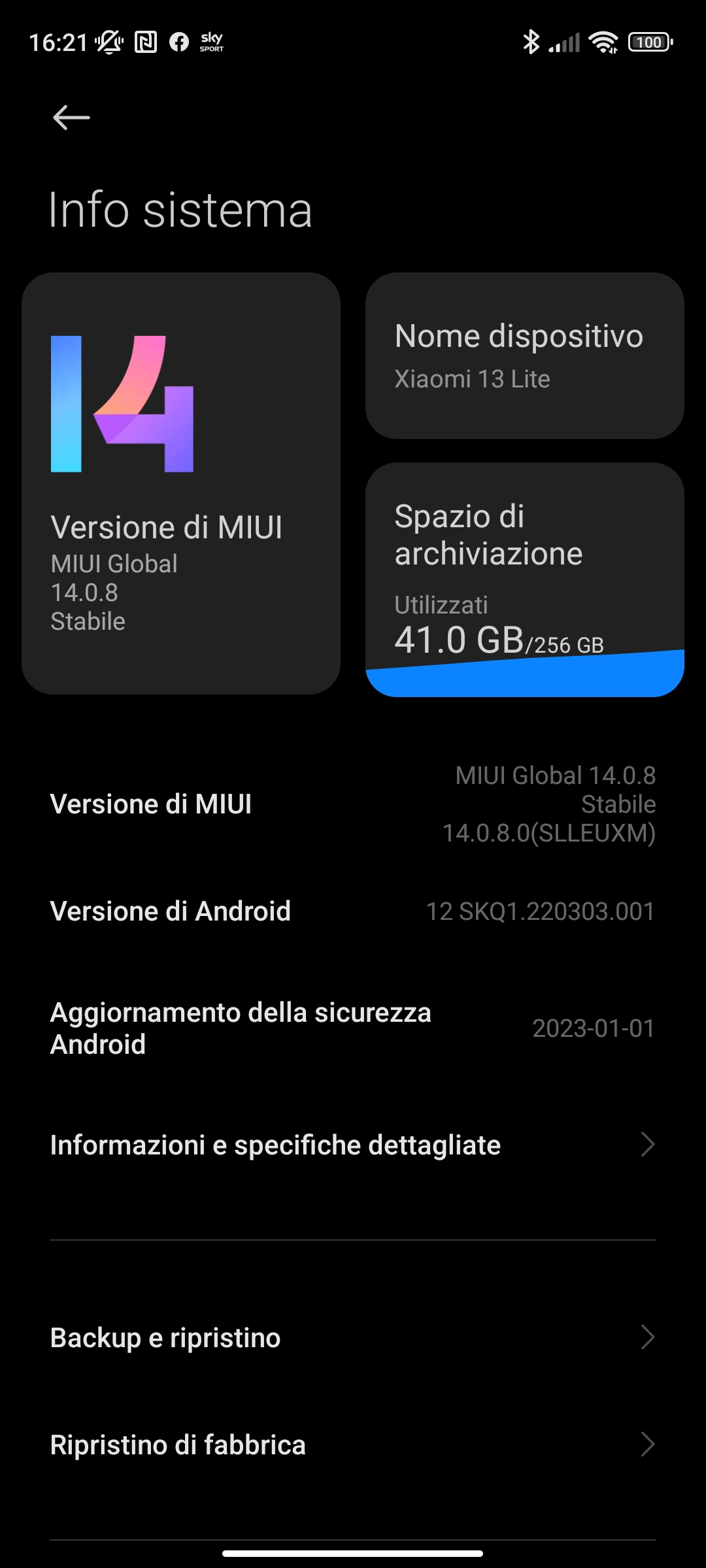Tap the Versione di Android row
Image resolution: width=706 pixels, height=1568 pixels.
353,911
